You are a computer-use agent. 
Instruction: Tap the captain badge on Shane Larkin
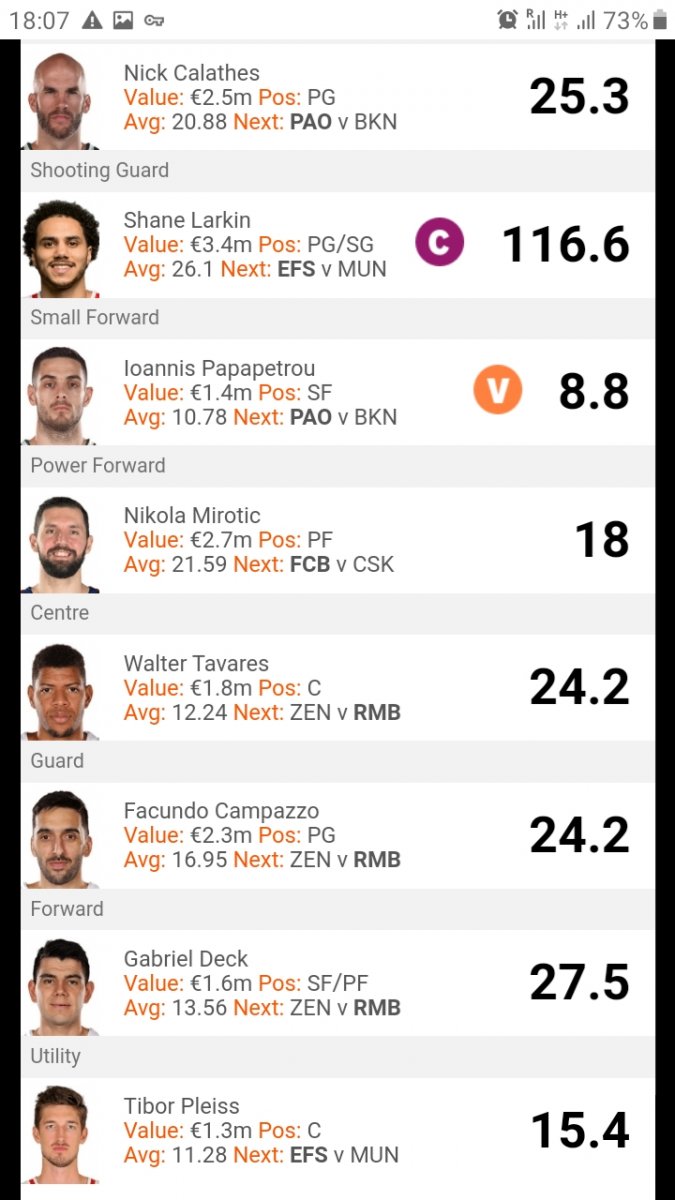tap(440, 244)
